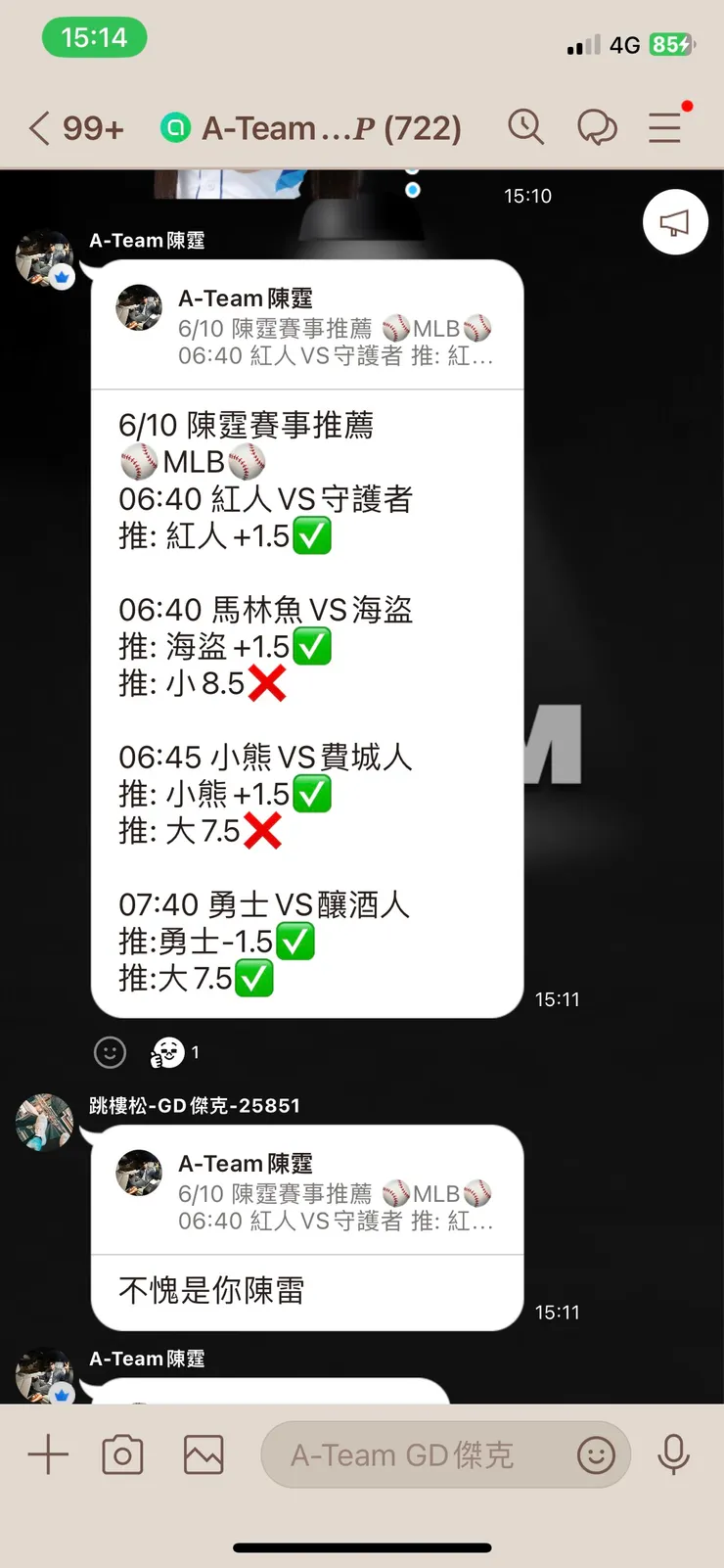Open the search icon in the chat header
Image resolution: width=724 pixels, height=1568 pixels.
(526, 127)
